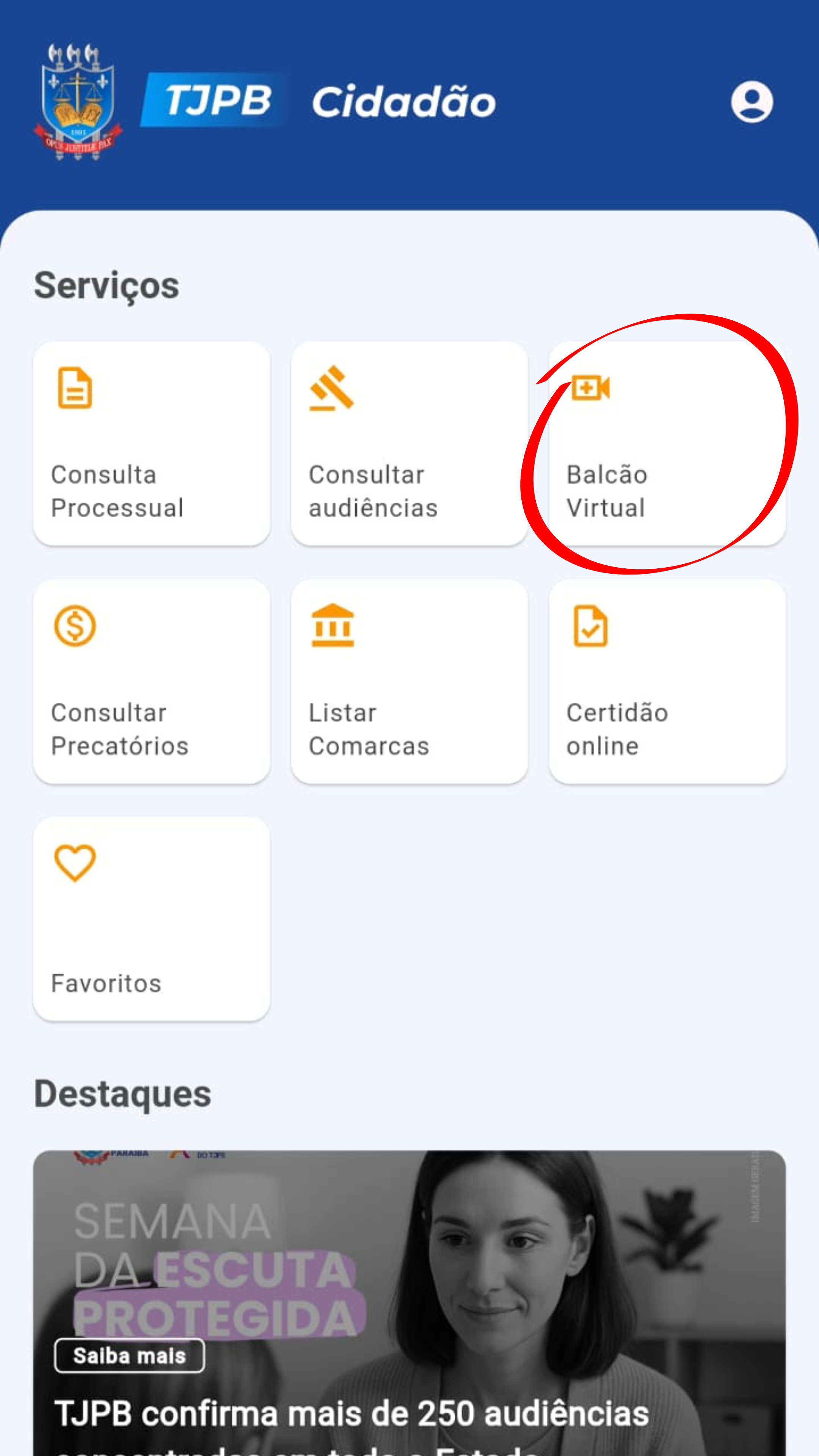View the Listar Comarcas service
819x1456 pixels.
[x=409, y=681]
